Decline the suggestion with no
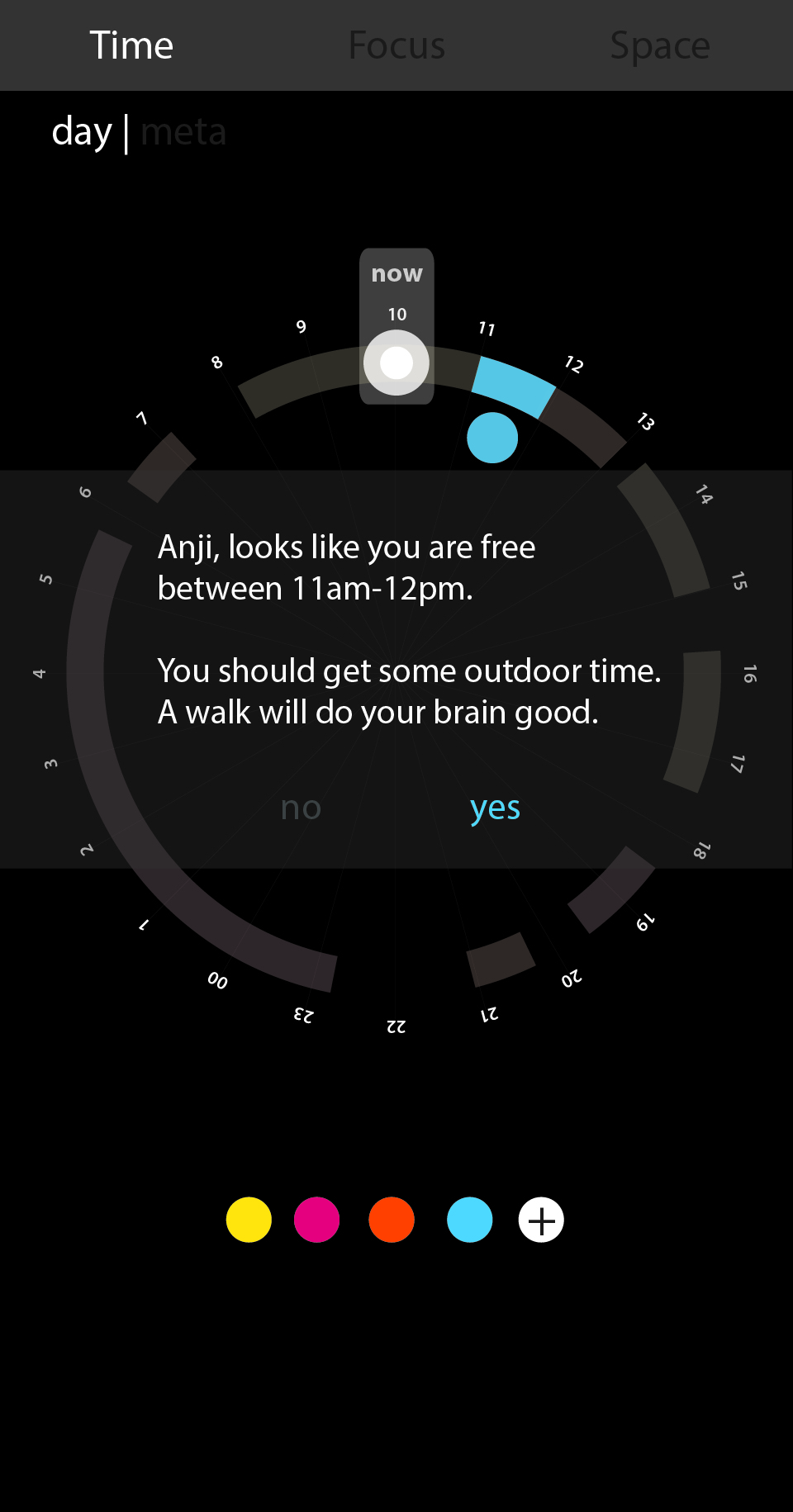The width and height of the screenshot is (793, 1512). tap(301, 808)
